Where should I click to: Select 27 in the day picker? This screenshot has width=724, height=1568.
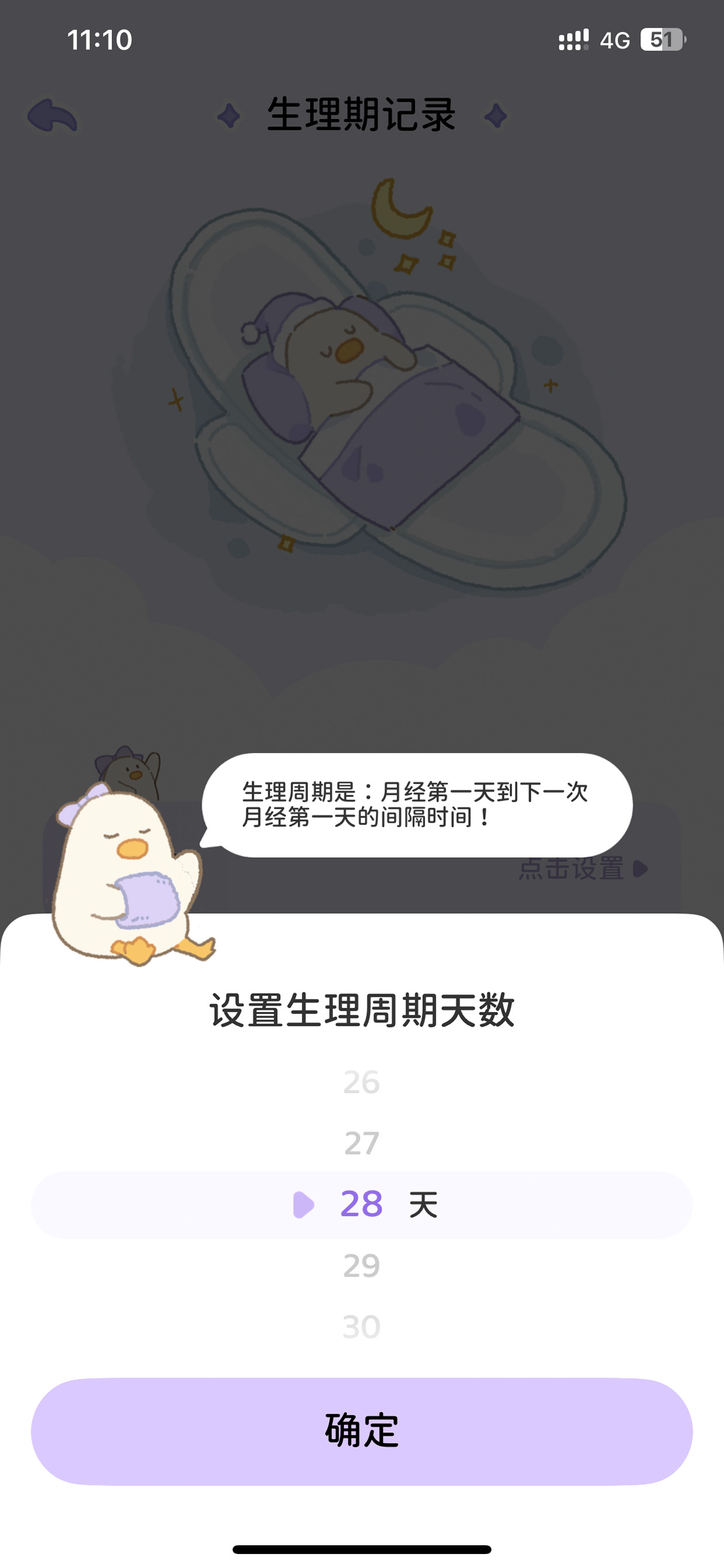click(361, 1143)
